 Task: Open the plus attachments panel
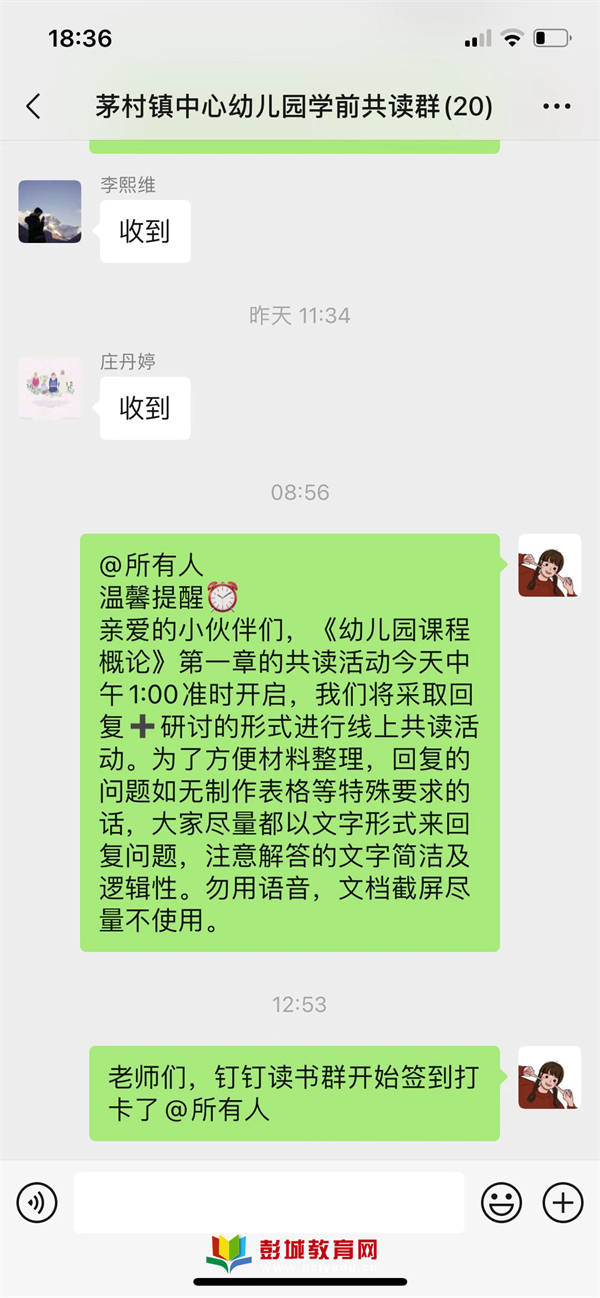[562, 1202]
